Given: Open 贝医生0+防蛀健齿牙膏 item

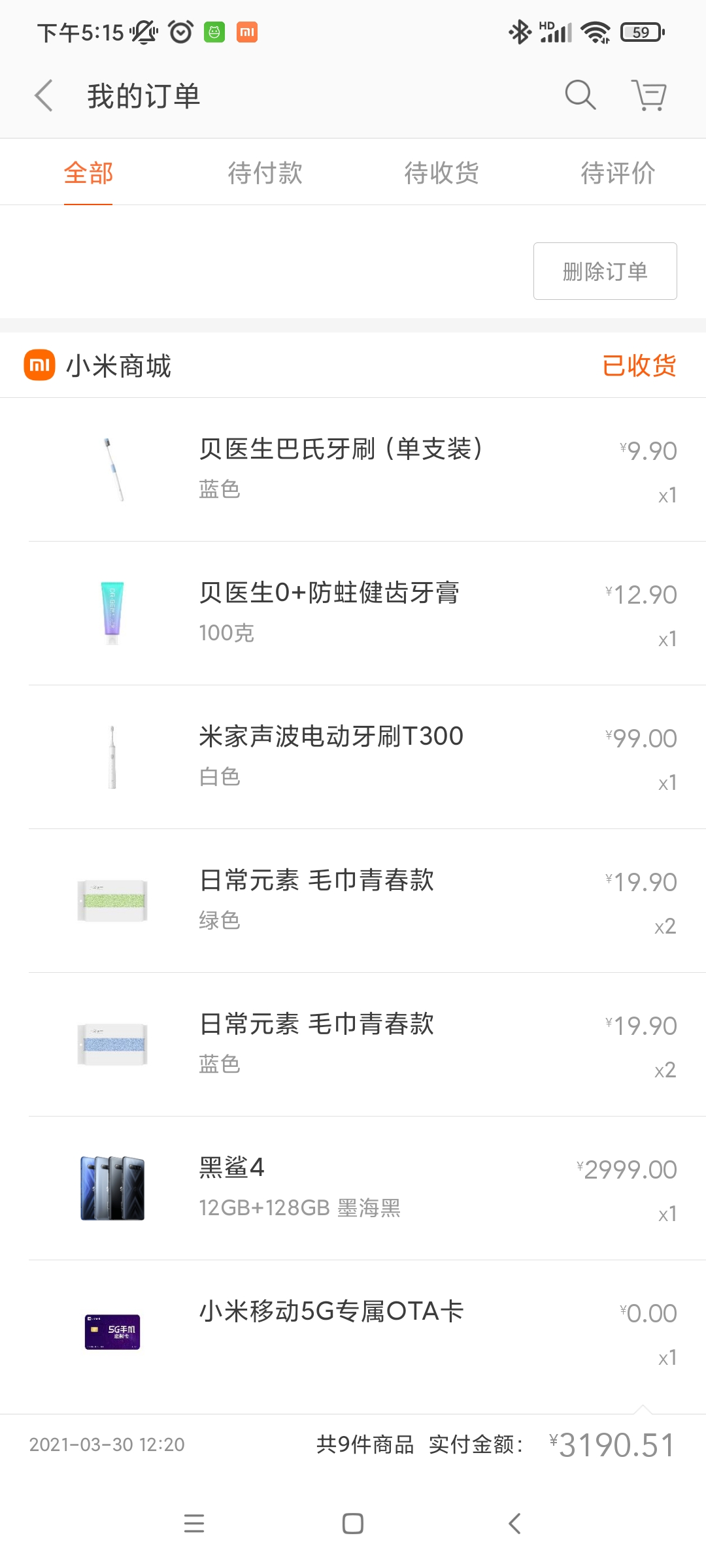Looking at the screenshot, I should 353,613.
